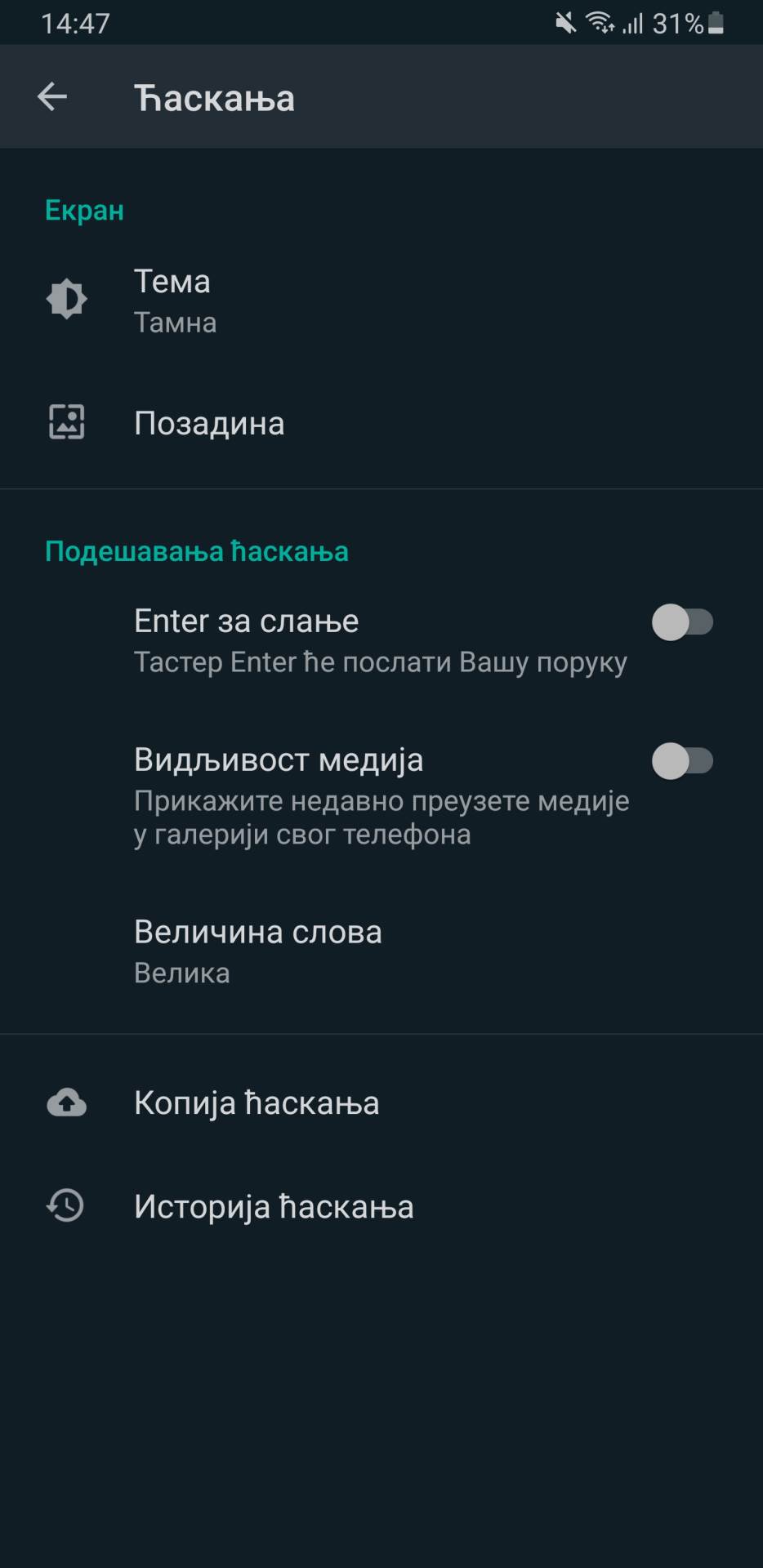Screen dimensions: 763x1568
Task: Click the theme brightness icon next to Тема
Action: pos(65,299)
